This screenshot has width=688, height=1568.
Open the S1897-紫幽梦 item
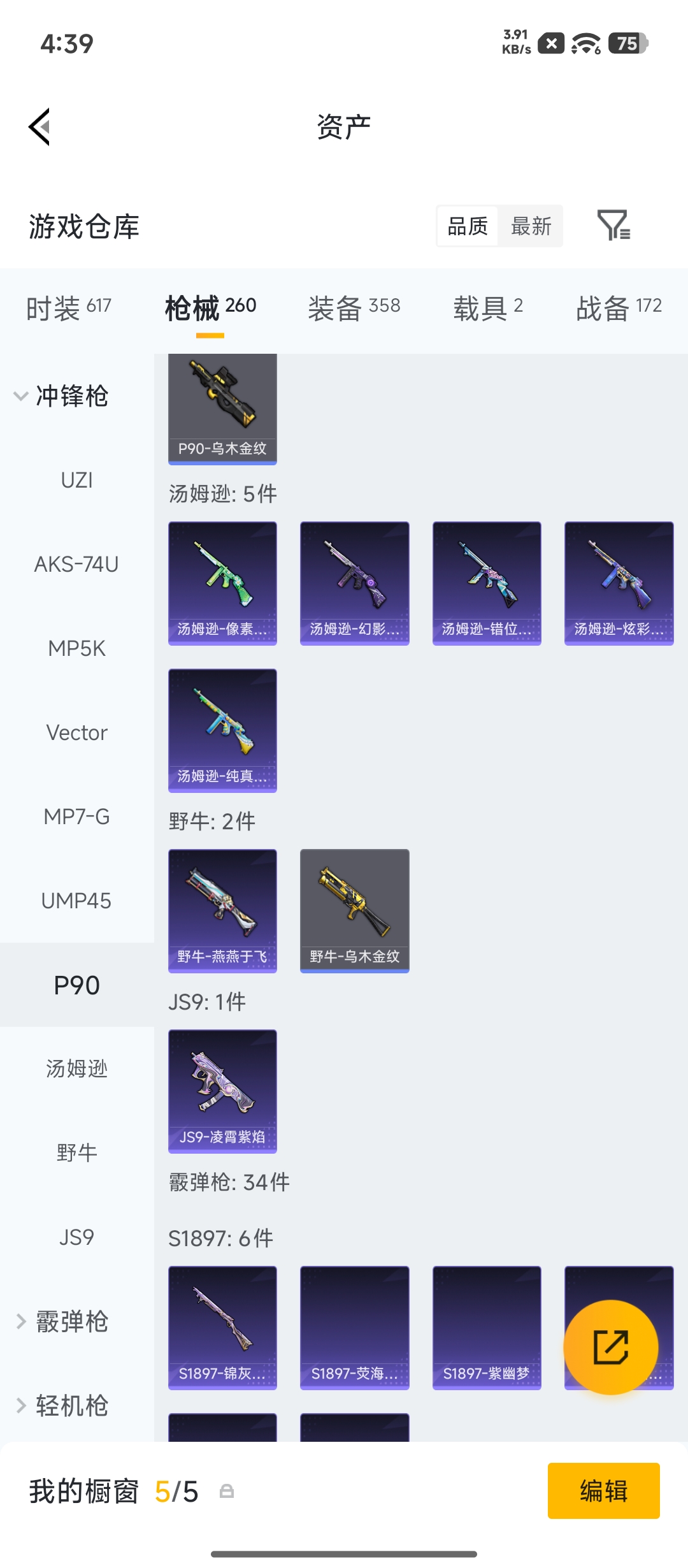[487, 1328]
